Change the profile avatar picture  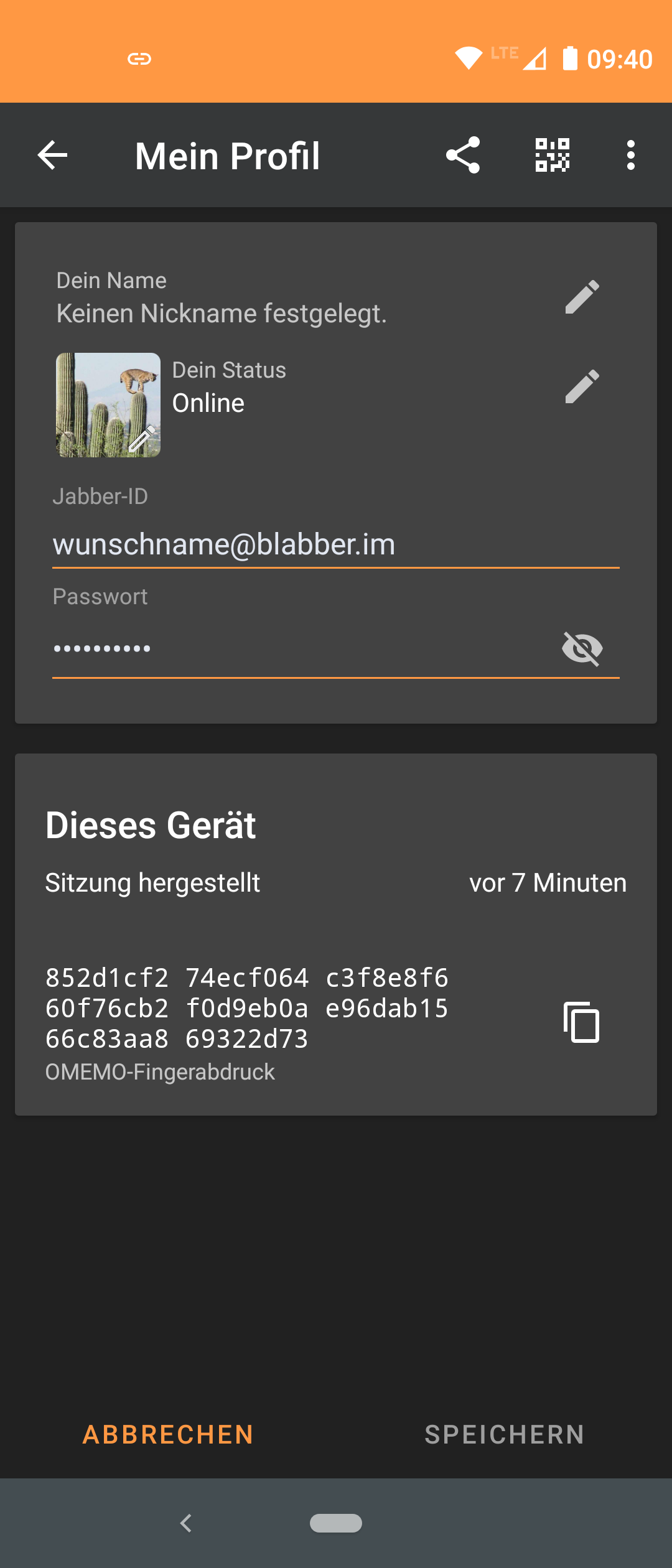point(108,405)
